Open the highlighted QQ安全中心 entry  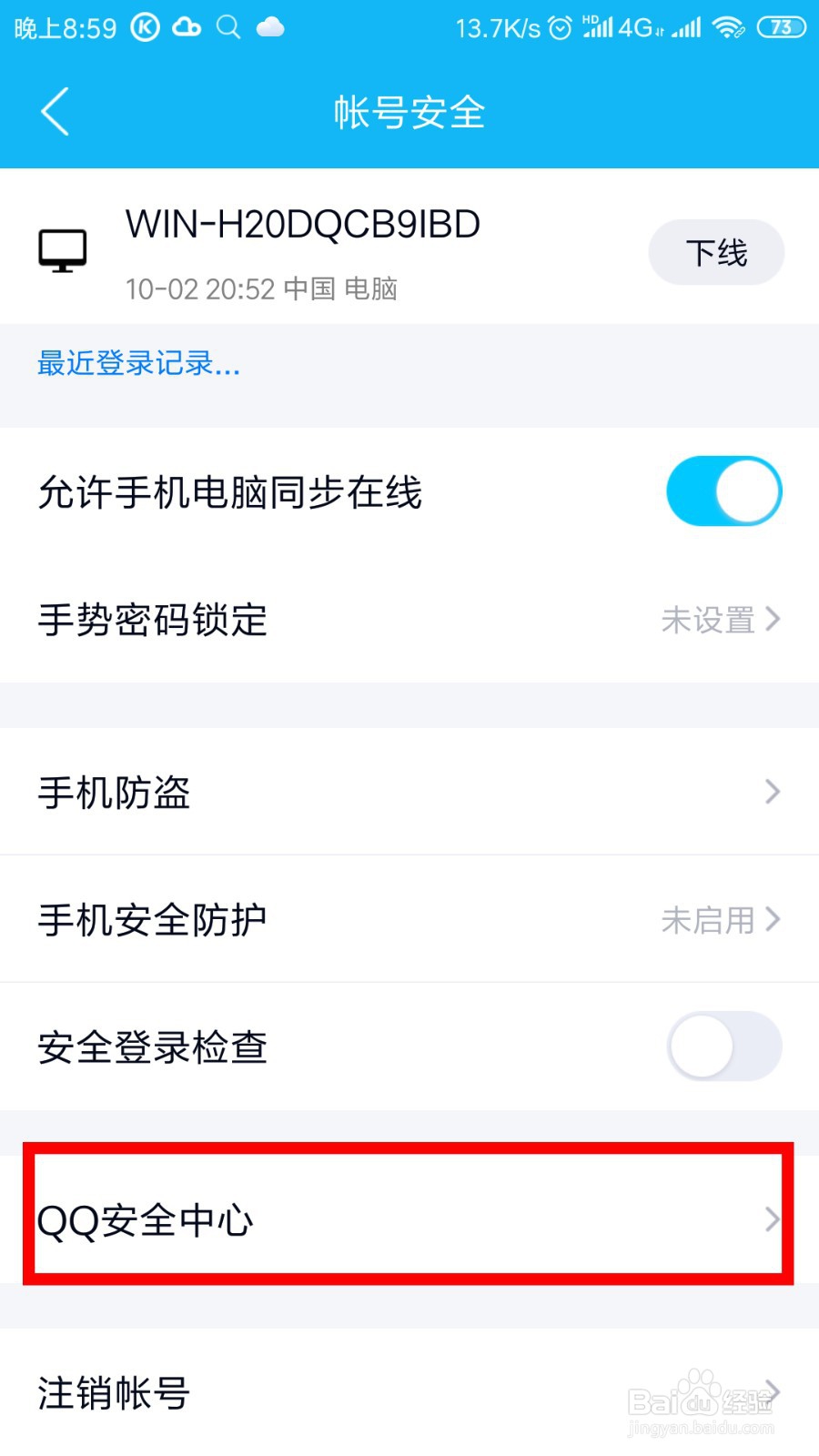tap(409, 1219)
